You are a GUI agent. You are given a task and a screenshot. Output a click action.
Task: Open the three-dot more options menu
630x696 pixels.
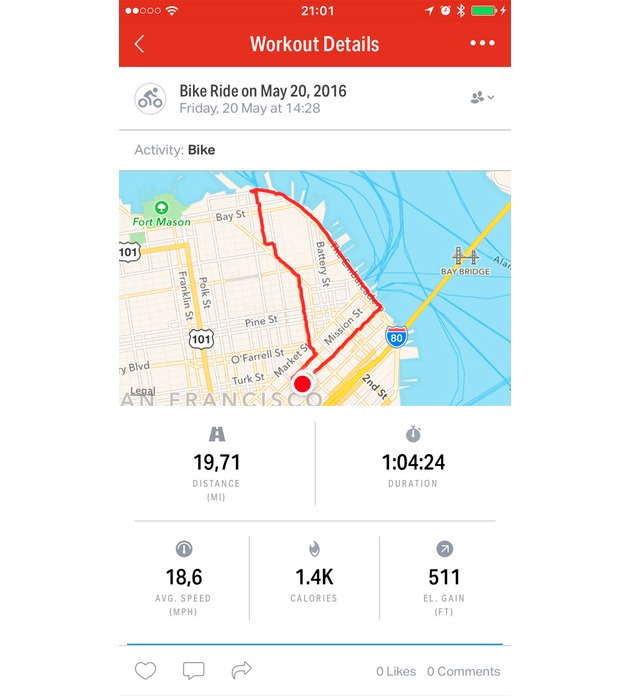482,44
